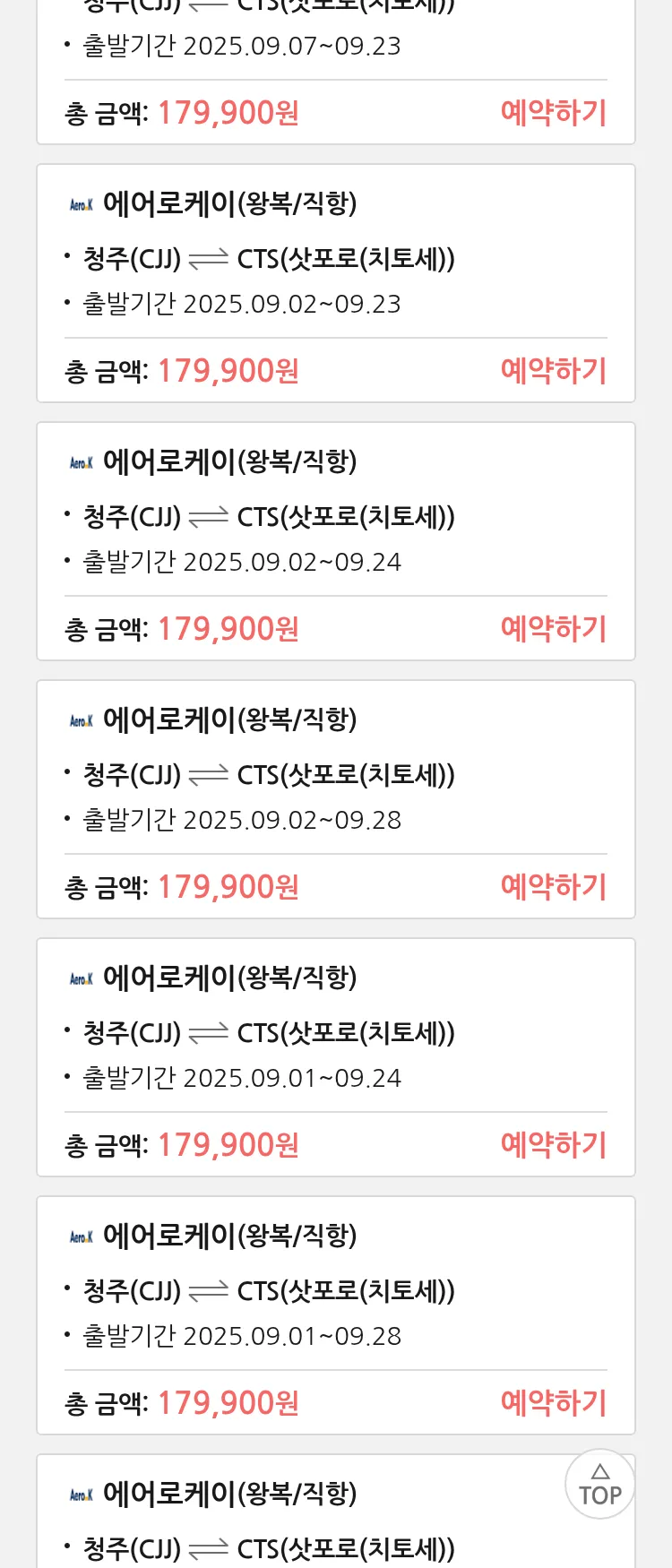
Task: Open the Aero K card for 2025.09.02~09.23
Action: click(229, 204)
